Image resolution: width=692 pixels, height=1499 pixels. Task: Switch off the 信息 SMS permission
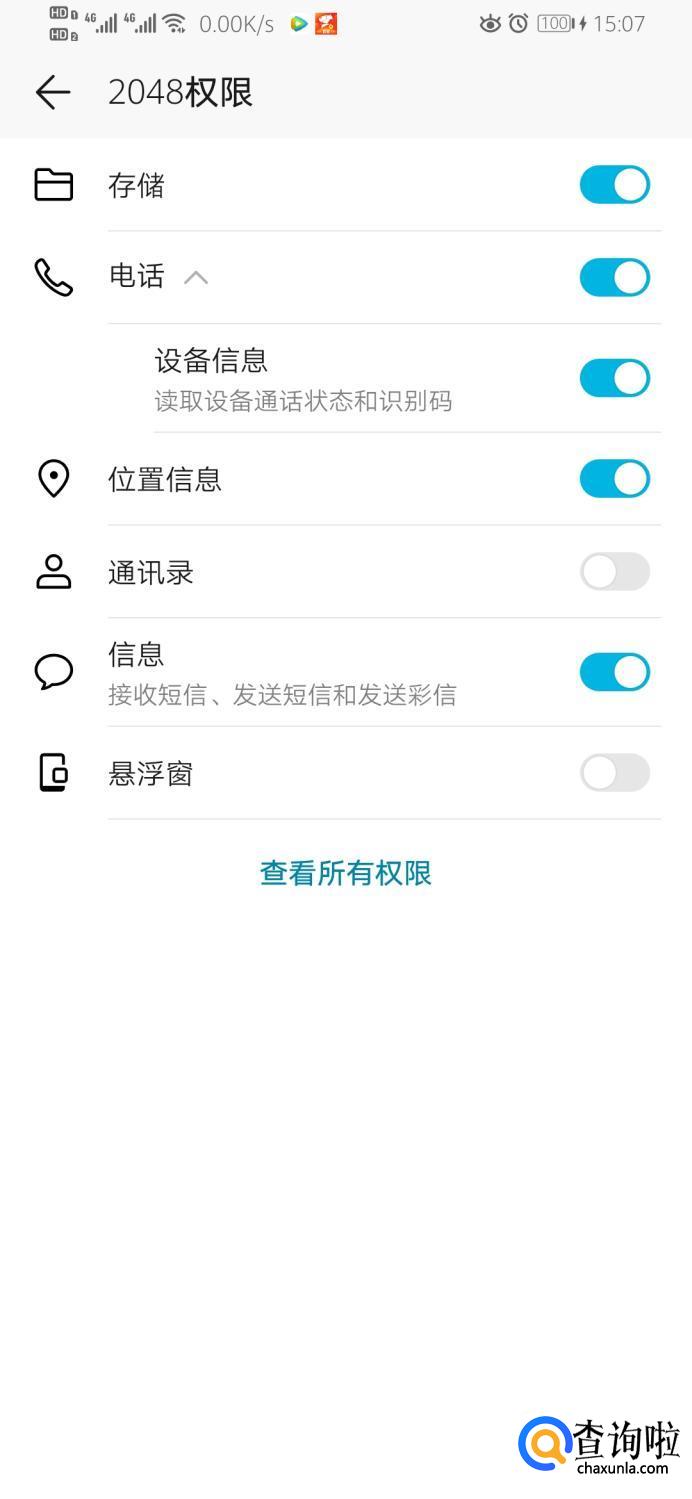pos(614,672)
